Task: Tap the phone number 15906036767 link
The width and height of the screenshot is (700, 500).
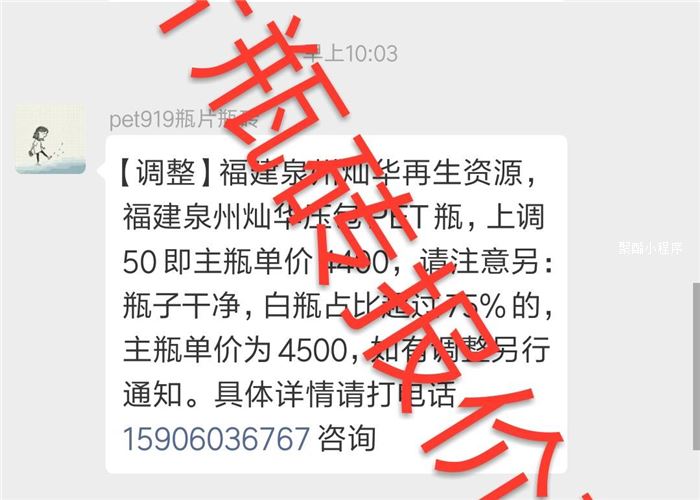Action: 214,438
